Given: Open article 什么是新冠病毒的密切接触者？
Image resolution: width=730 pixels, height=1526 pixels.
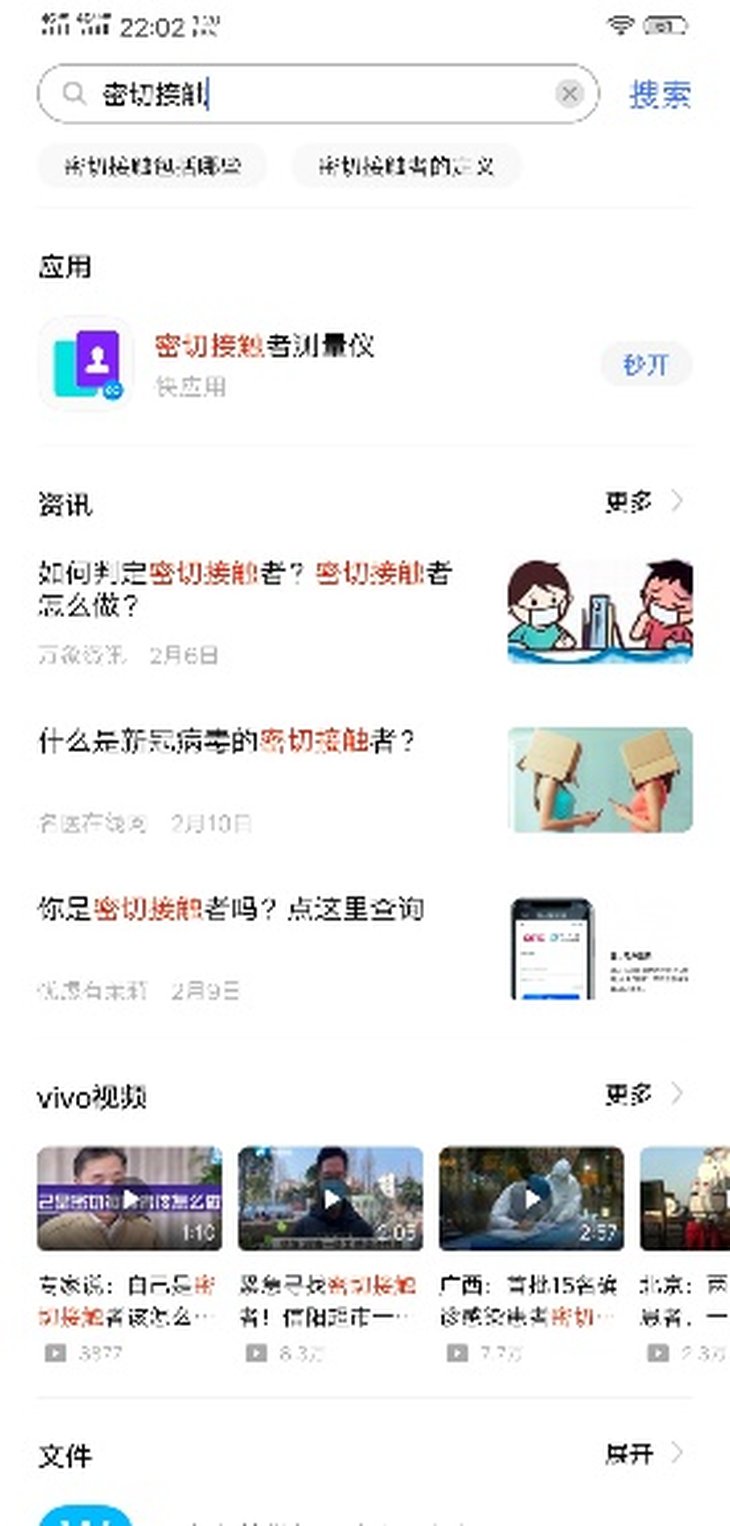Looking at the screenshot, I should (228, 742).
